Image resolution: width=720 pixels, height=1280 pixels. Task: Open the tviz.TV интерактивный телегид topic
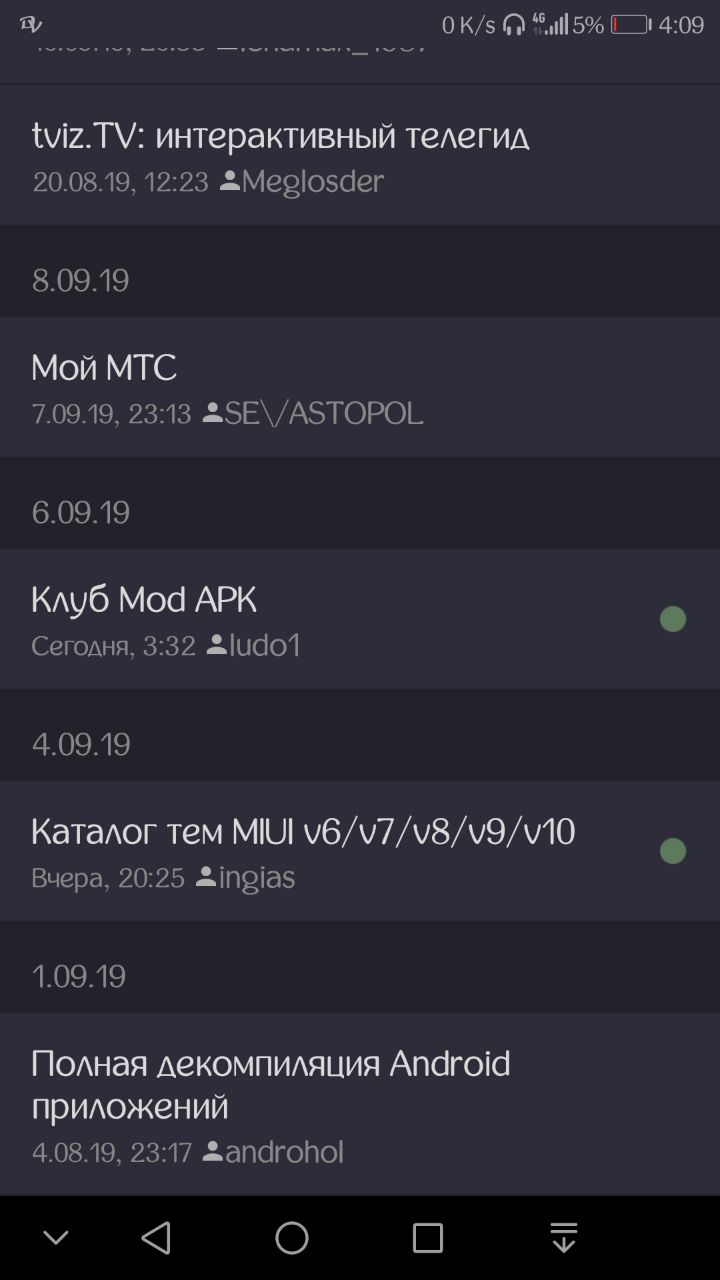pos(360,155)
